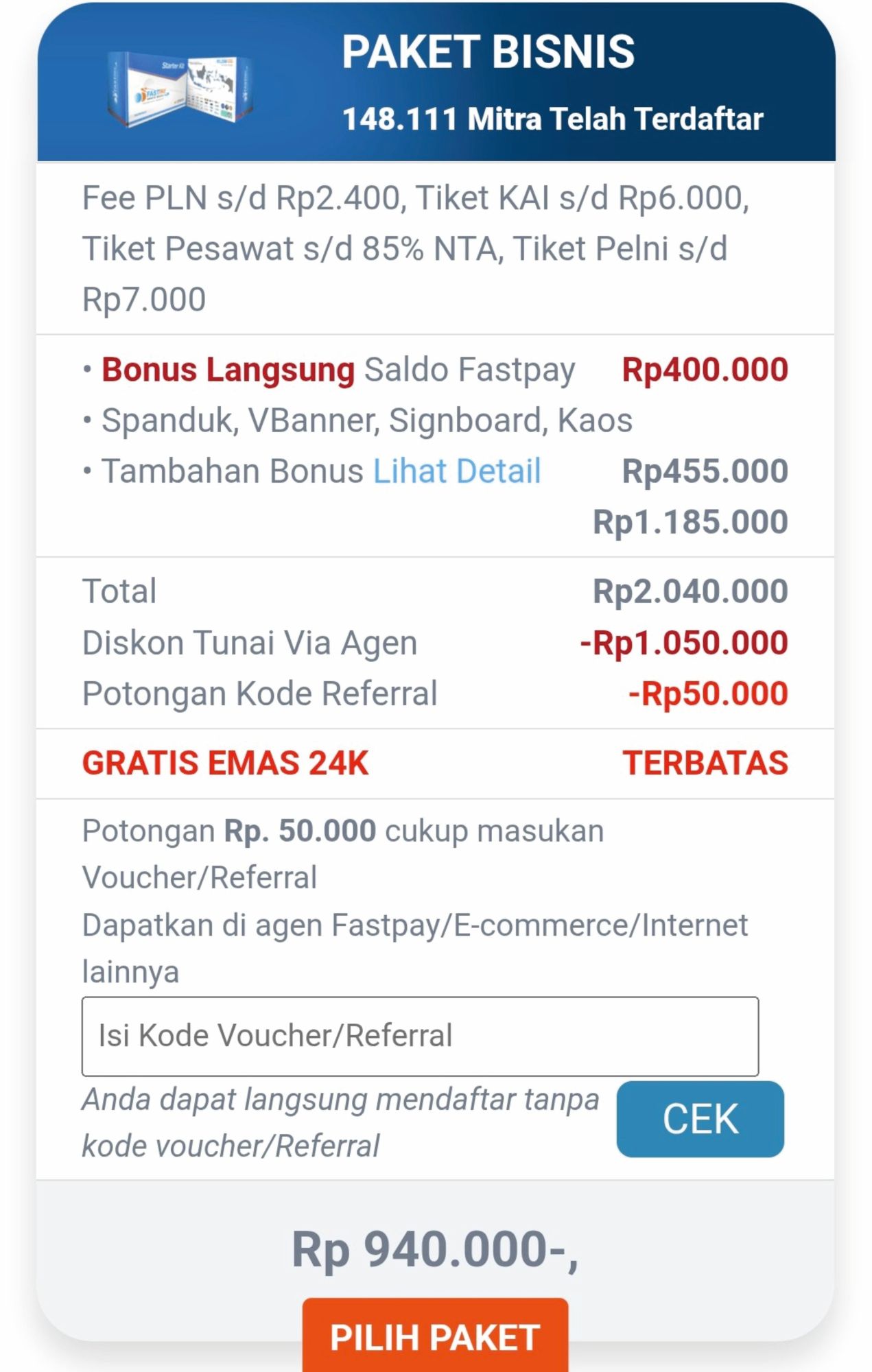This screenshot has width=872, height=1372.
Task: Click the Diskon Tunai Via Agen label
Action: tap(250, 642)
